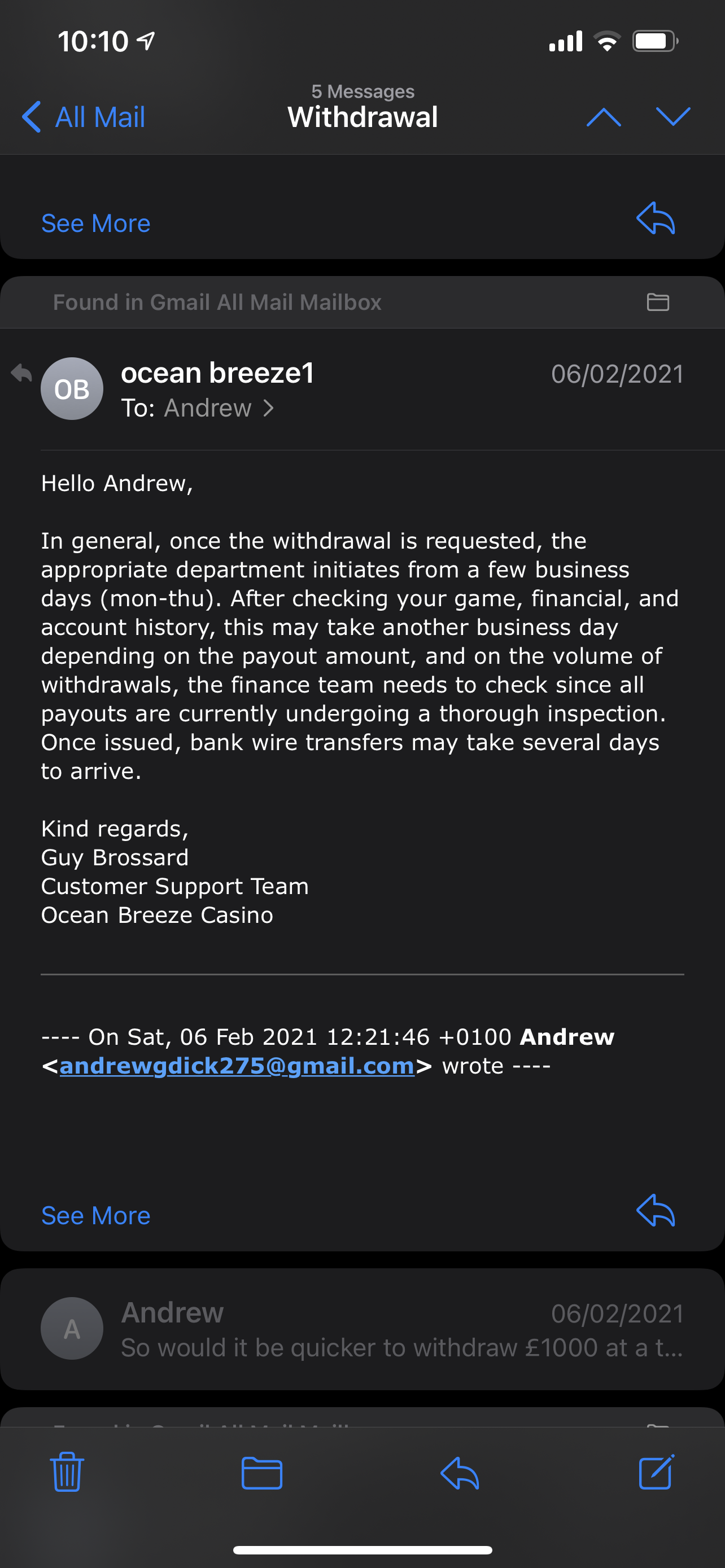This screenshot has width=725, height=1568.
Task: Reply using arrow in top collapsed message
Action: pos(656,218)
